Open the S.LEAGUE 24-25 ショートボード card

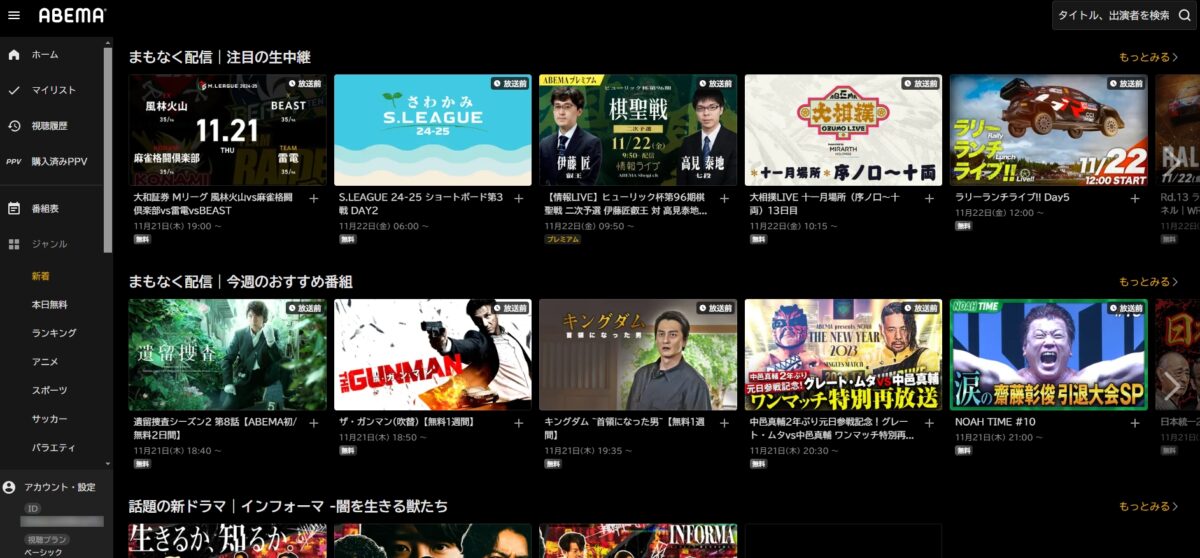click(x=432, y=130)
